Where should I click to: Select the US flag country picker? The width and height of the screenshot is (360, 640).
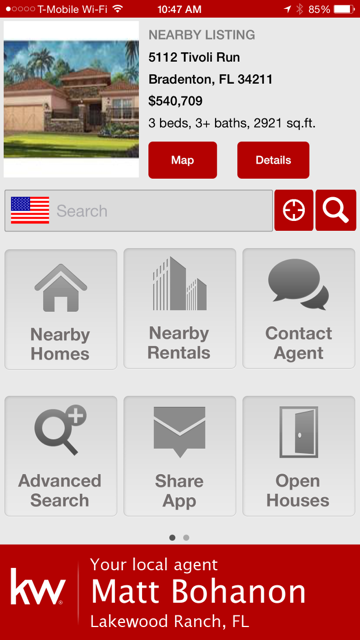click(x=30, y=210)
